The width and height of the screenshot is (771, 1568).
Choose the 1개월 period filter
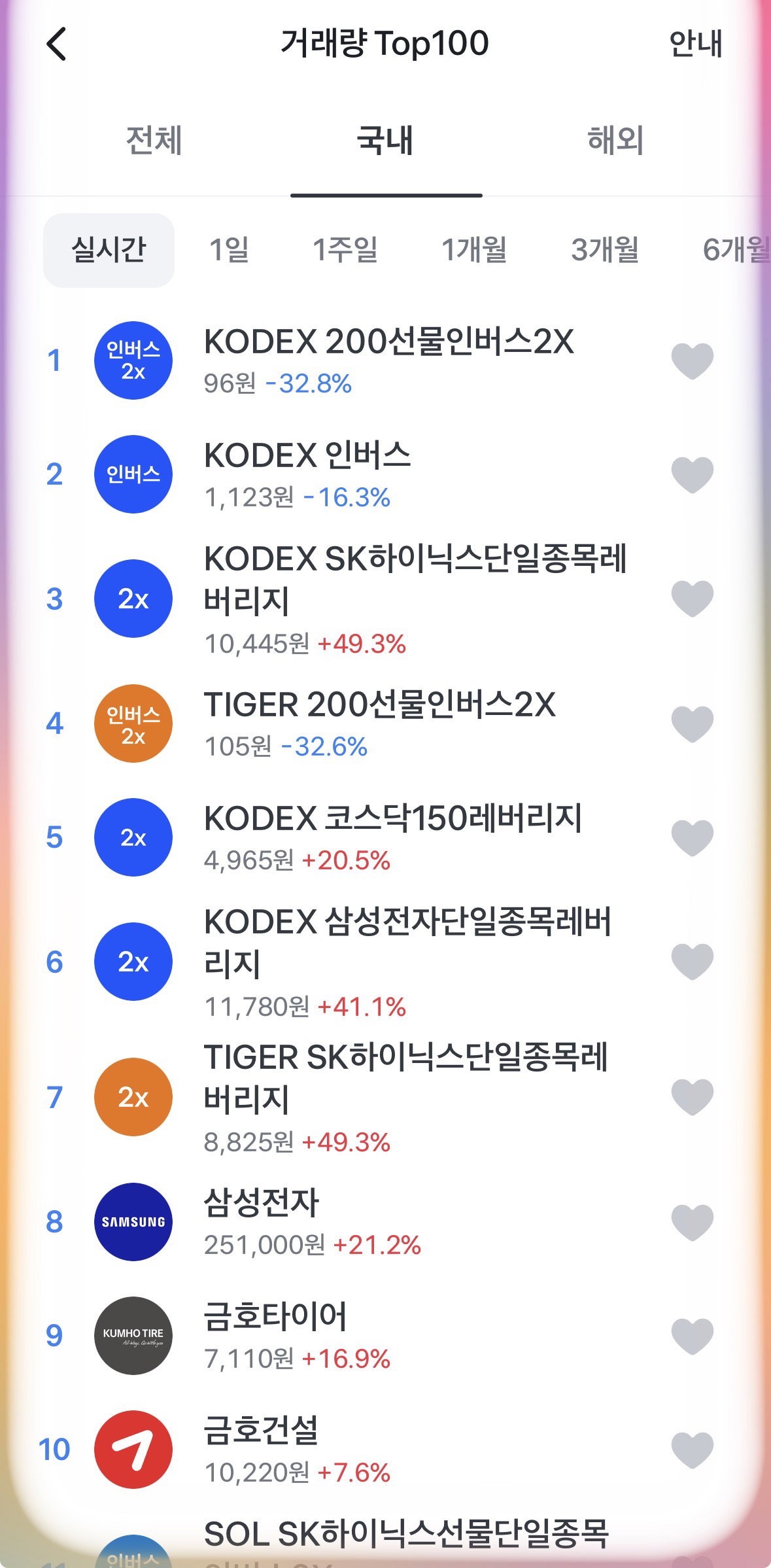(474, 250)
